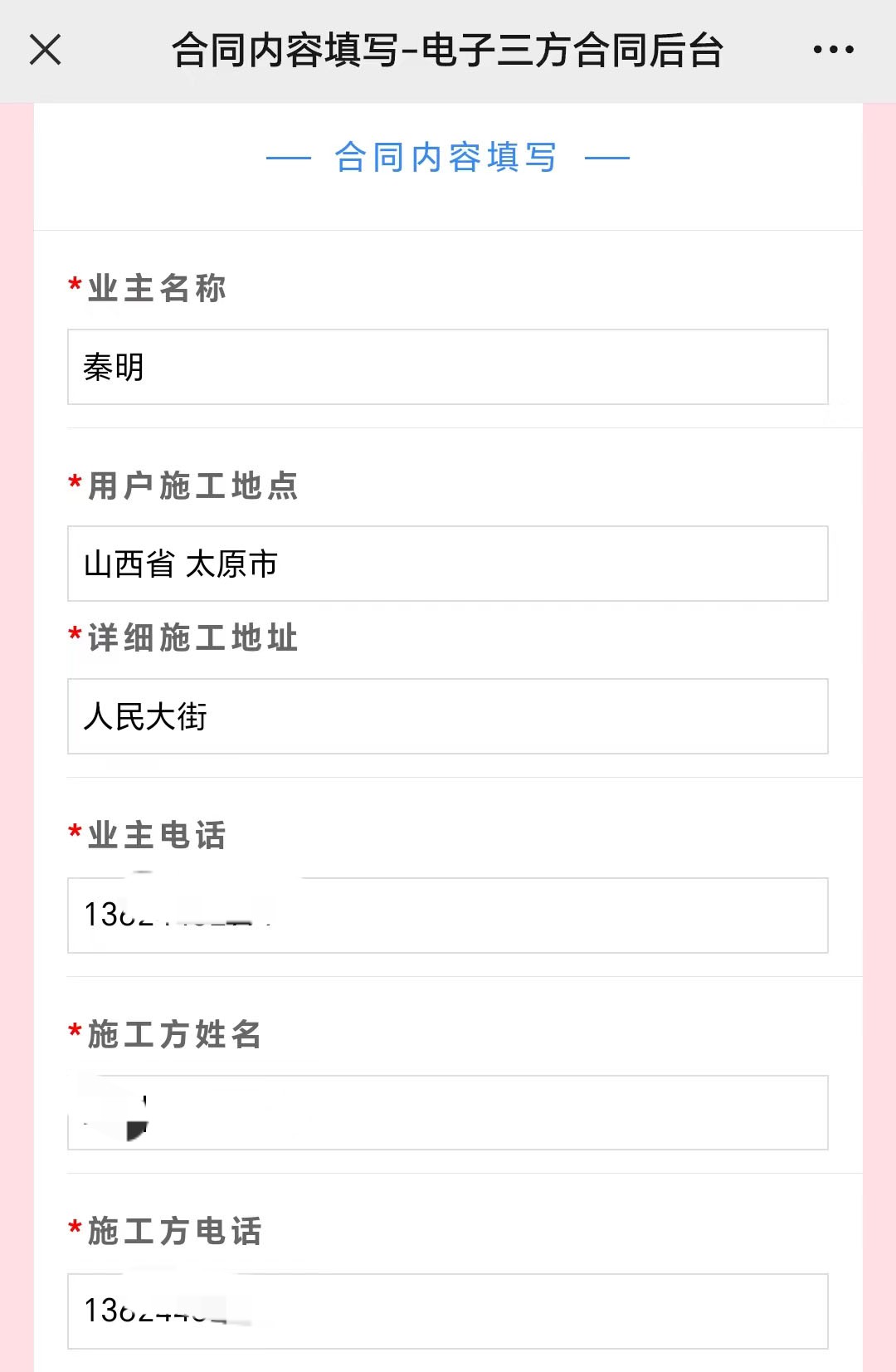
Task: Edit the 施工方电话 phone number field
Action: pyautogui.click(x=448, y=1311)
